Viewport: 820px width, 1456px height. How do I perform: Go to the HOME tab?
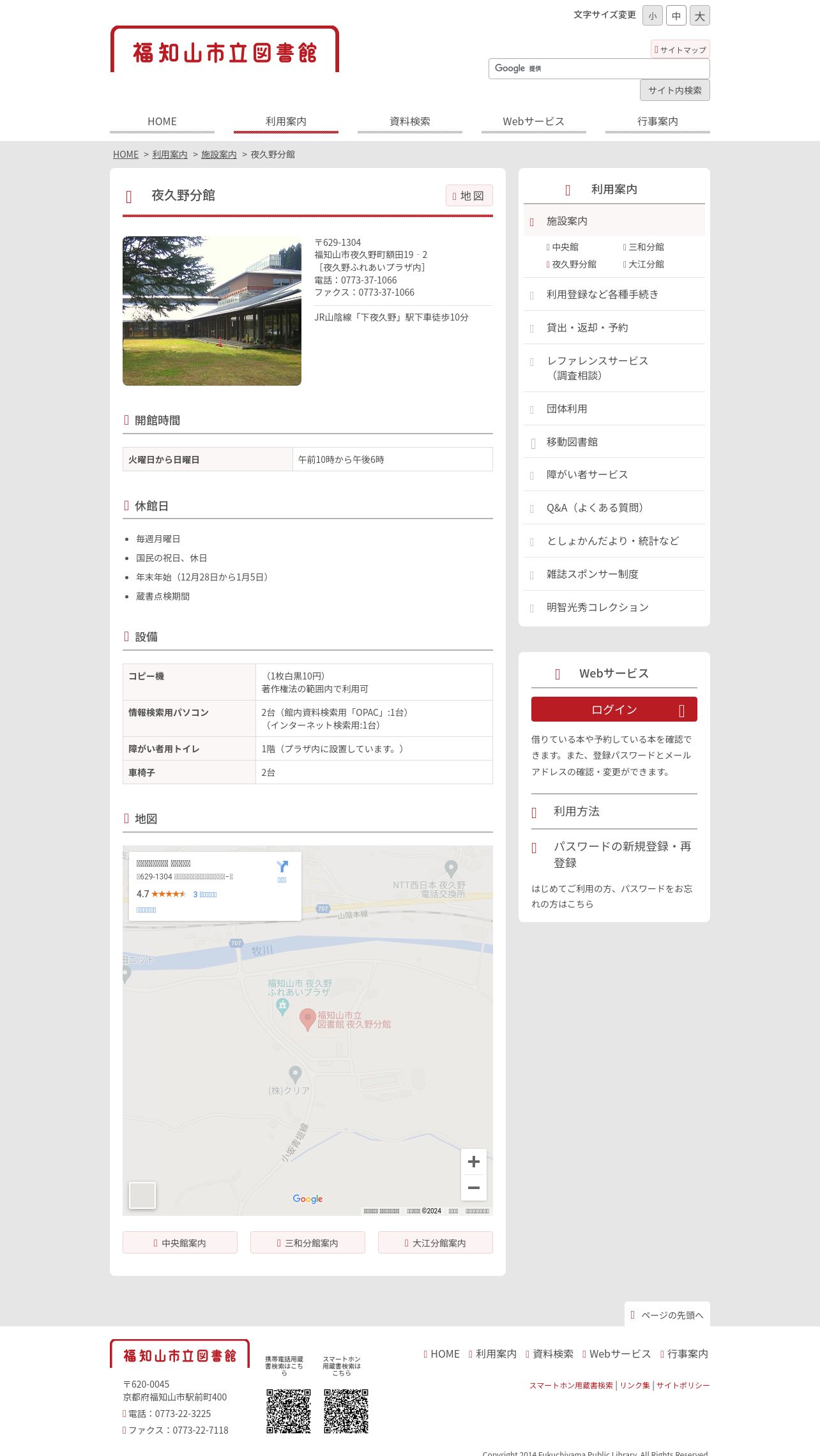coord(162,121)
